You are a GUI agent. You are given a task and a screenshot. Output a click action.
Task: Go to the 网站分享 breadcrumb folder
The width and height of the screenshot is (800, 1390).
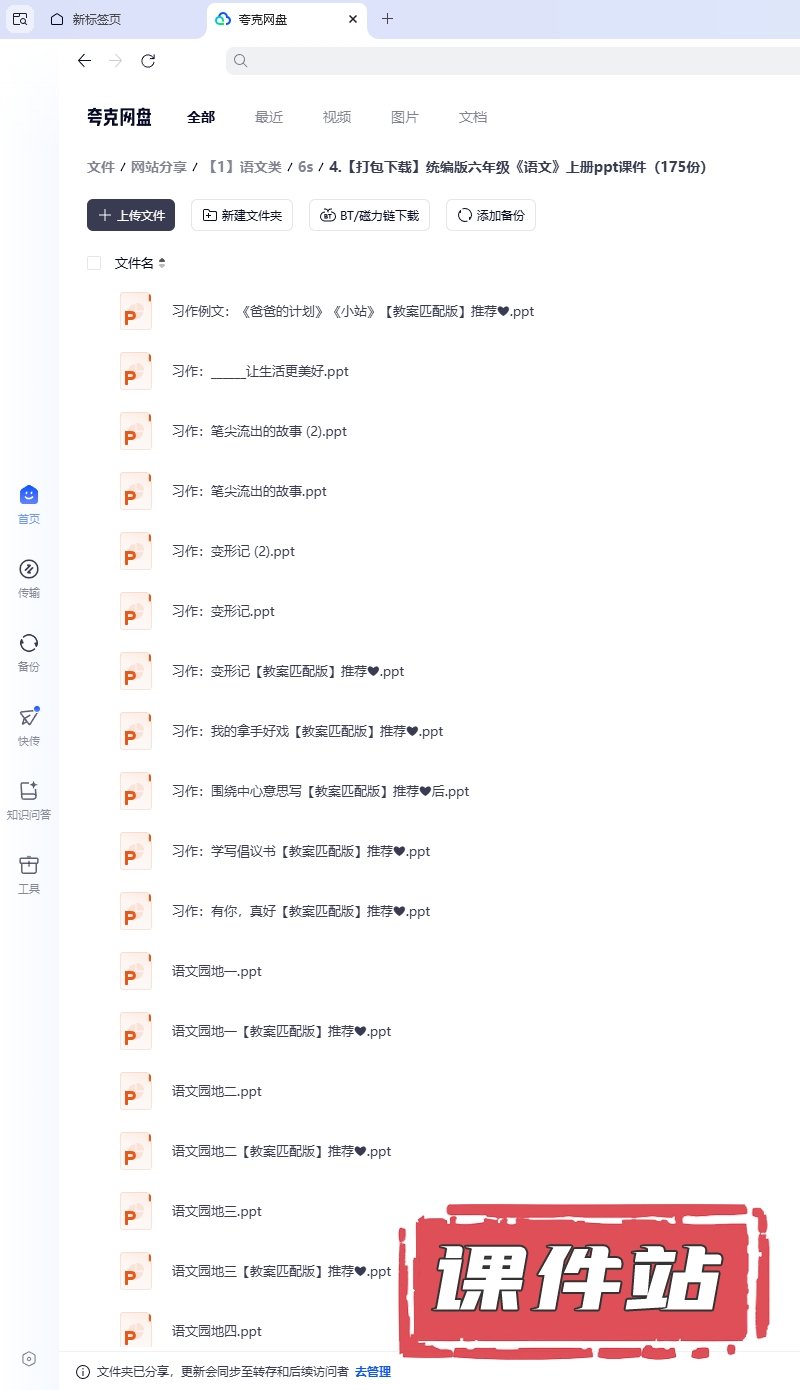click(x=159, y=167)
